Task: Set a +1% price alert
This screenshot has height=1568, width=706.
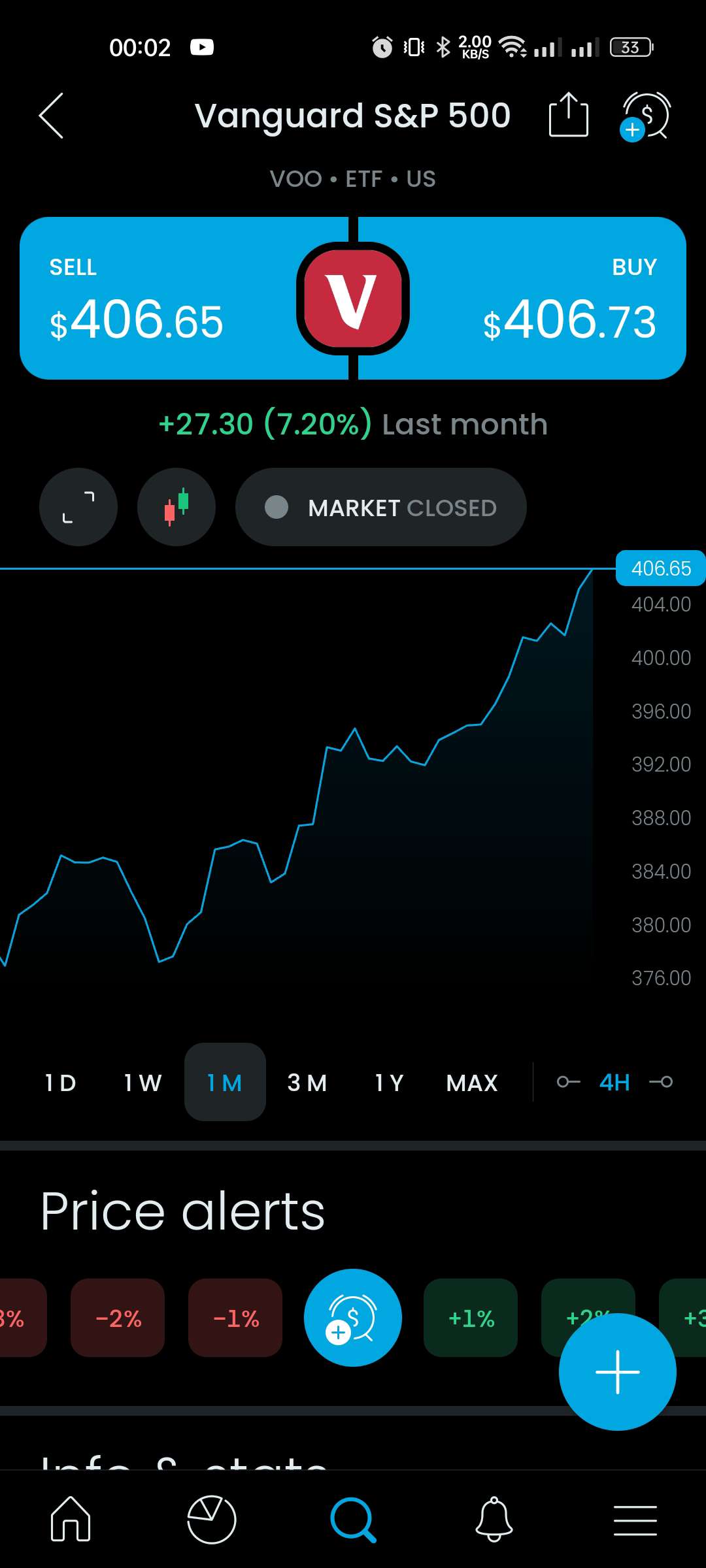Action: (471, 1318)
